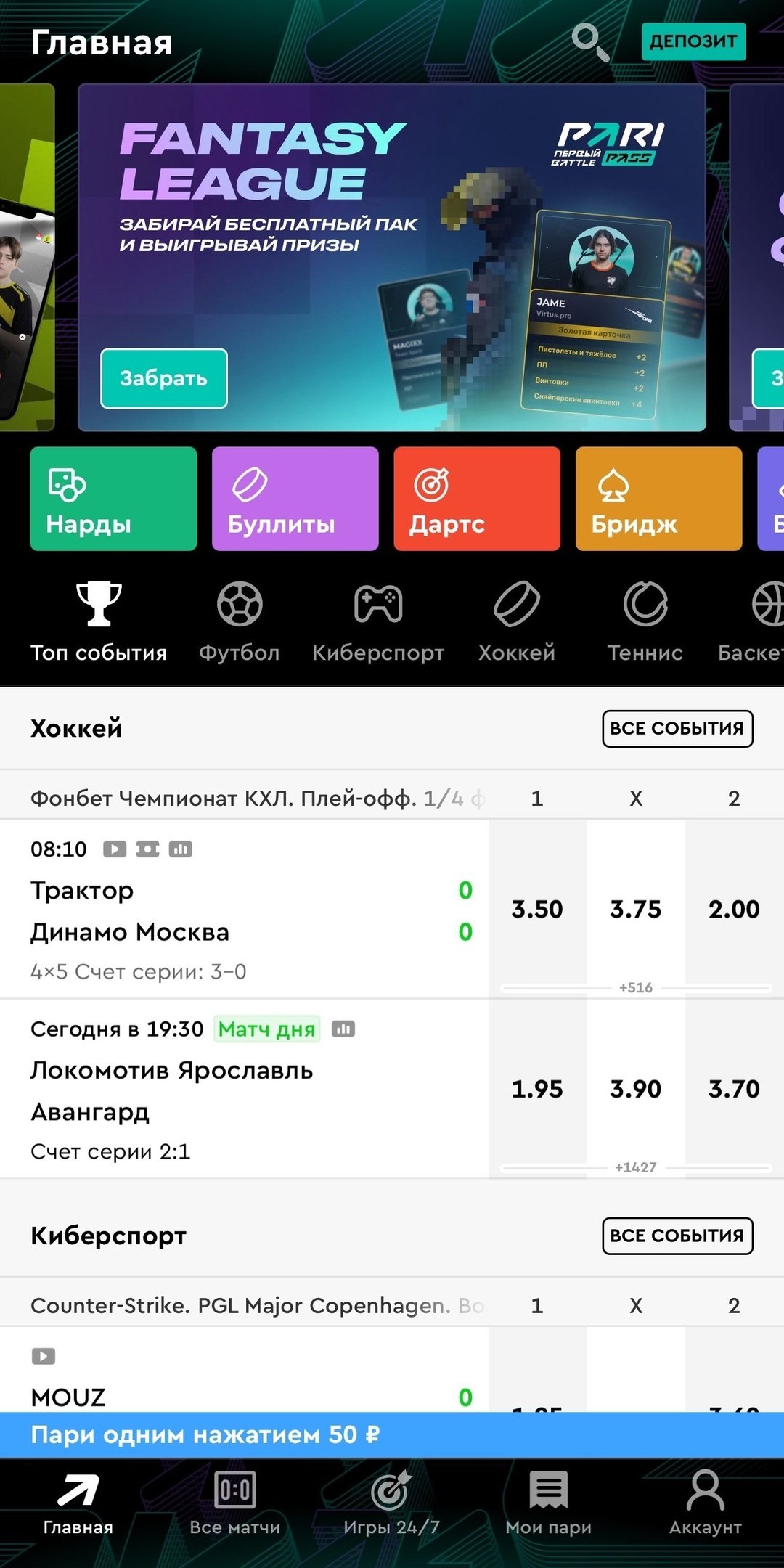This screenshot has height=1568, width=784.
Task: Show all events in the Хоккей section
Action: 677,728
